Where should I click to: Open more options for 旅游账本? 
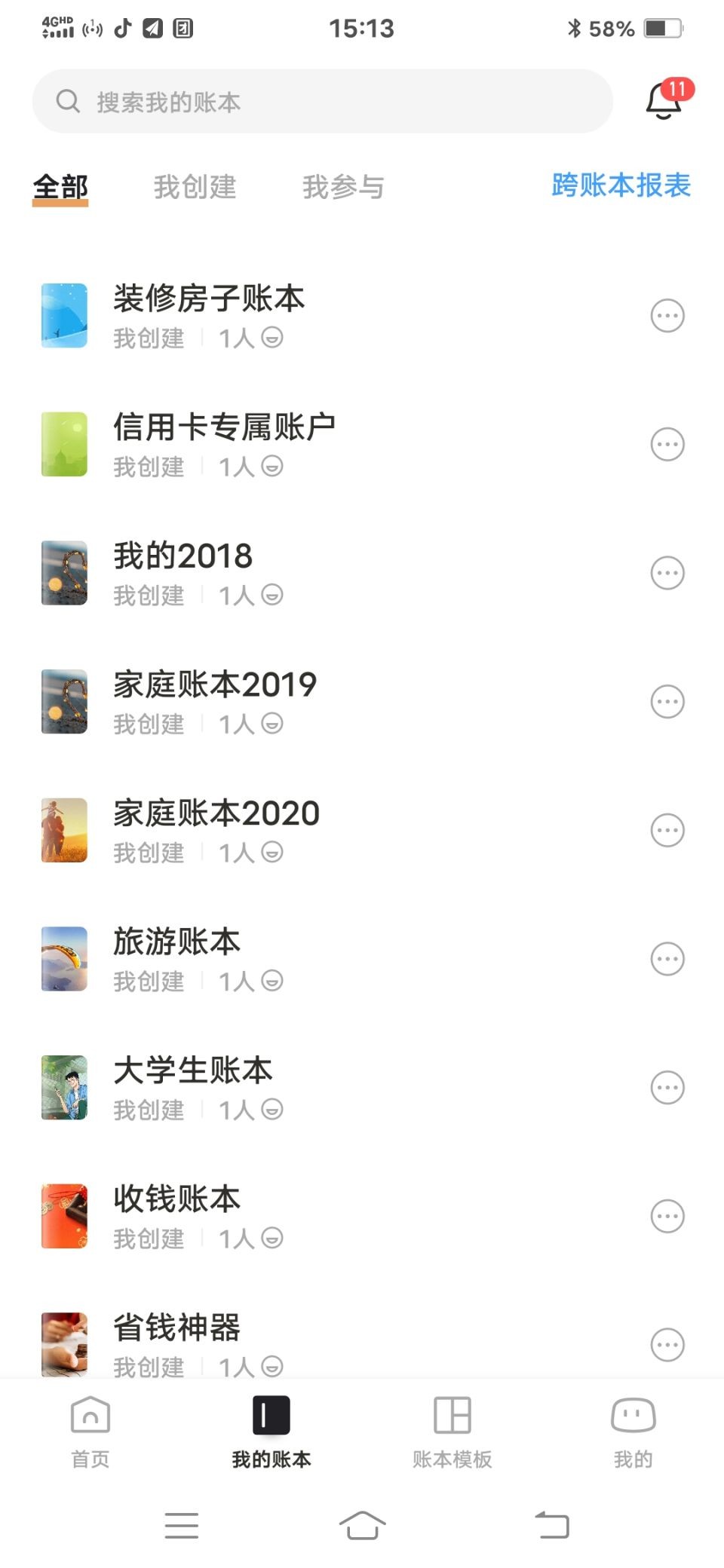click(x=667, y=959)
